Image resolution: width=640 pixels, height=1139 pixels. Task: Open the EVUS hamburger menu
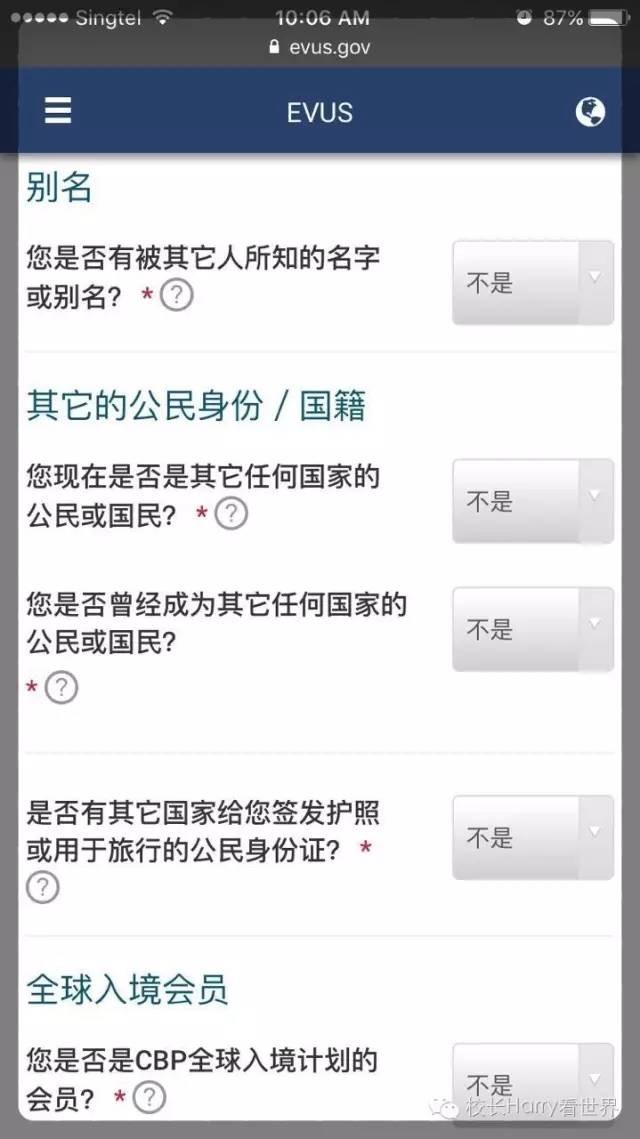(58, 111)
